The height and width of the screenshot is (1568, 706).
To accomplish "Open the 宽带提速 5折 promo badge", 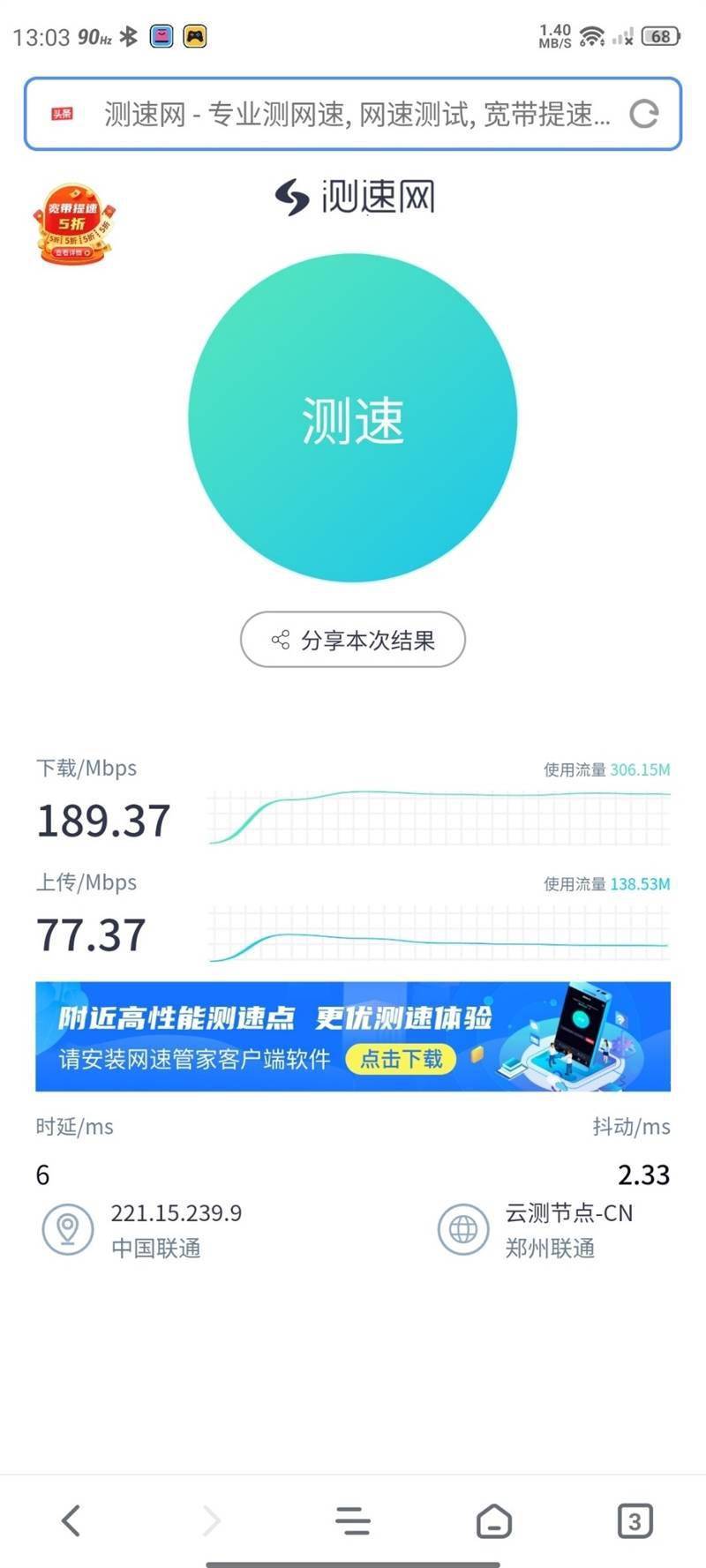I will (74, 224).
